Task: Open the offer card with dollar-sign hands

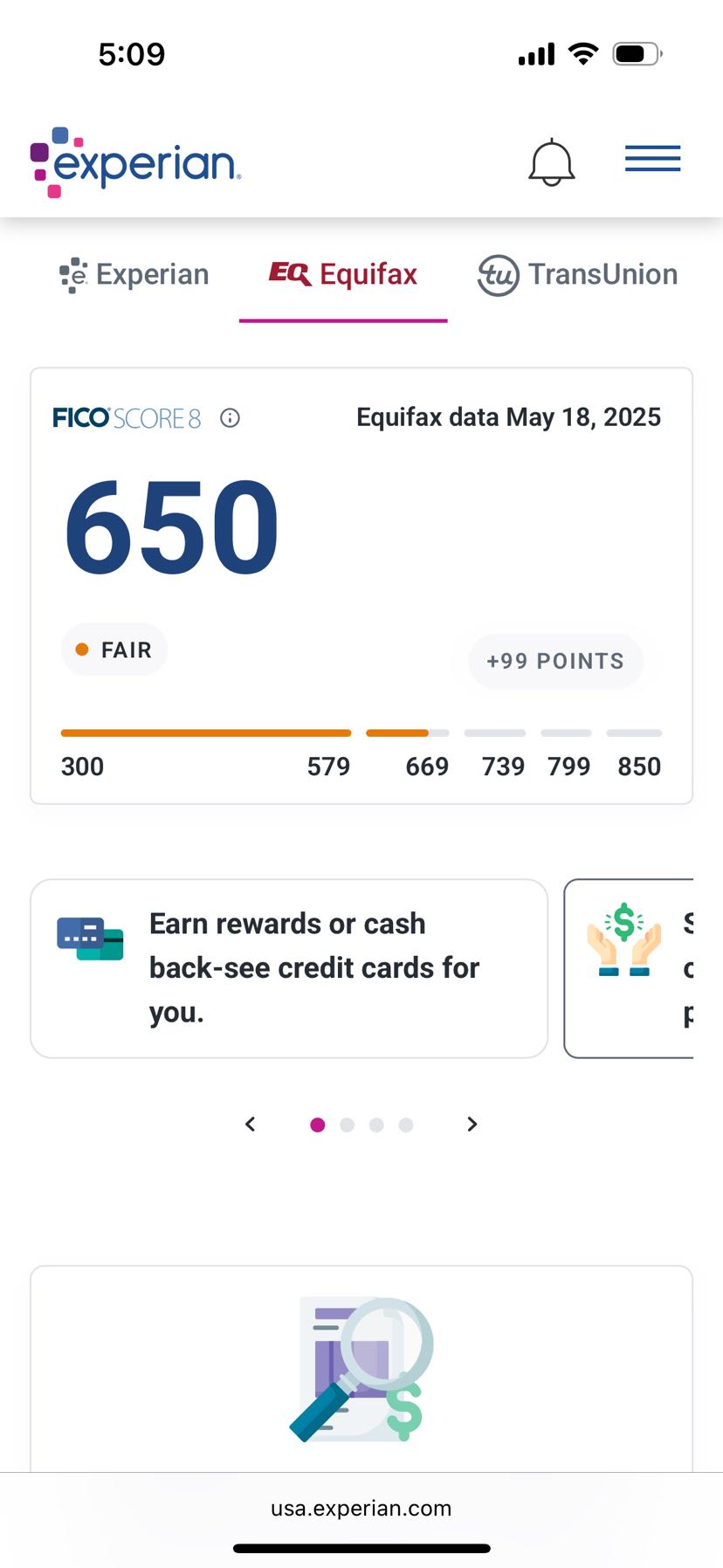Action: [630, 968]
